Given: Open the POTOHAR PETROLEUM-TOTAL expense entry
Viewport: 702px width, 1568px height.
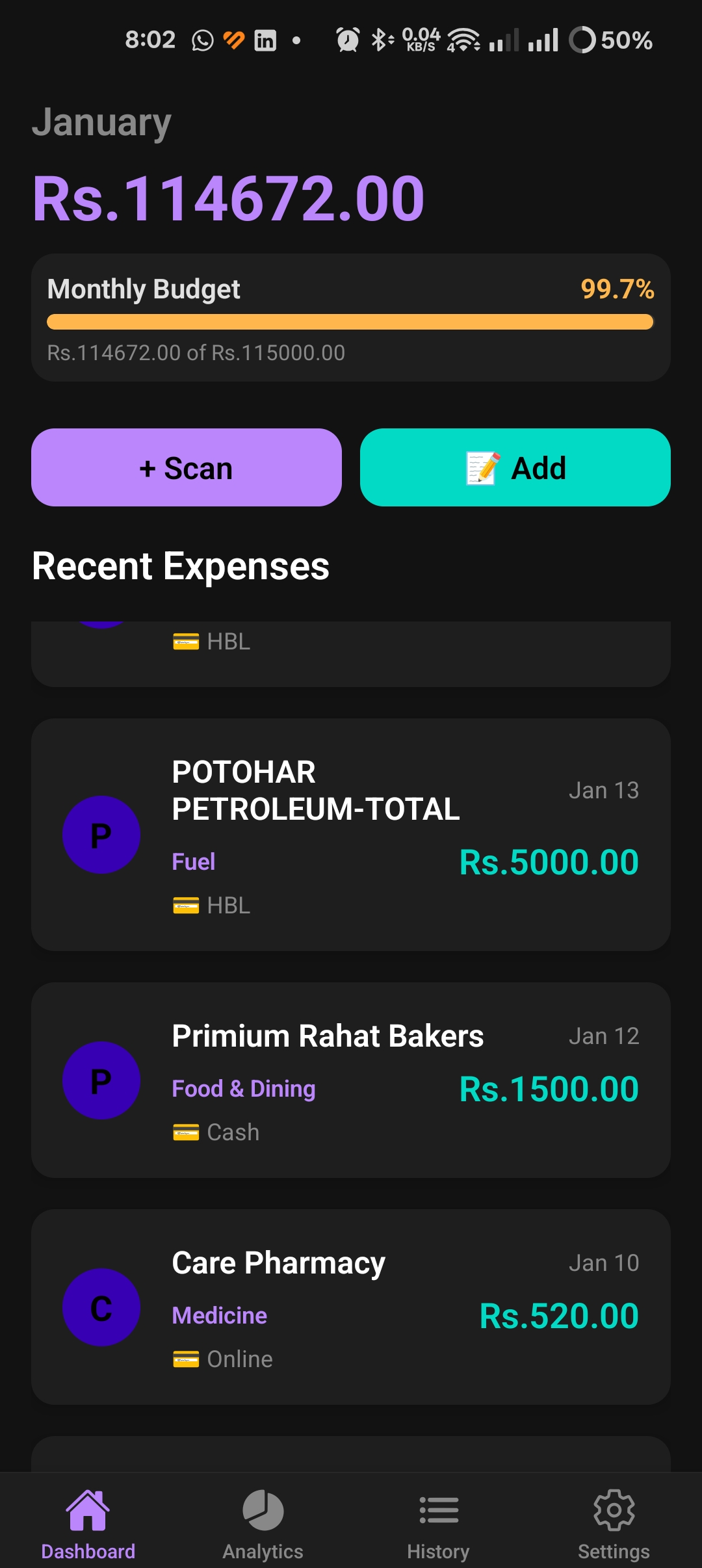Looking at the screenshot, I should tap(351, 834).
